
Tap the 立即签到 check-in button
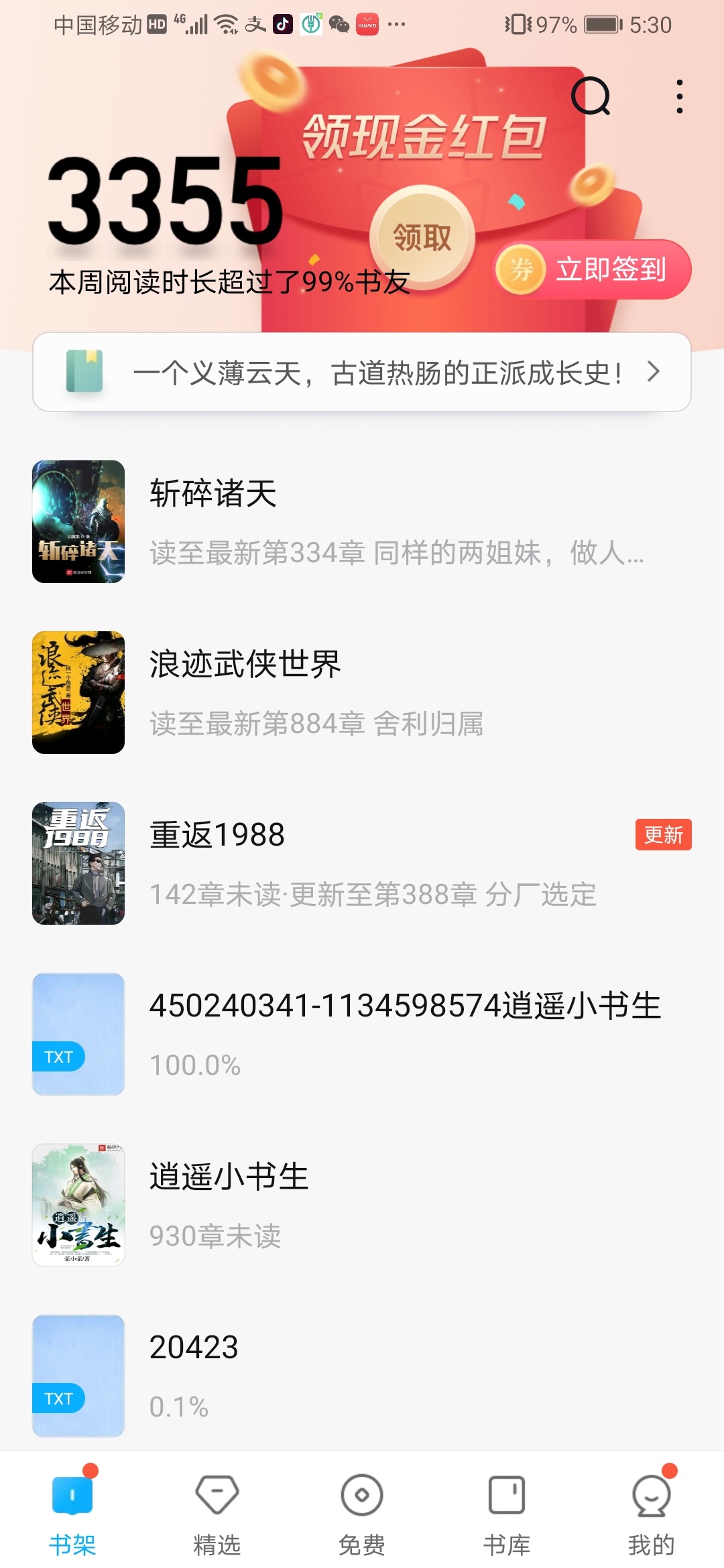click(x=593, y=269)
